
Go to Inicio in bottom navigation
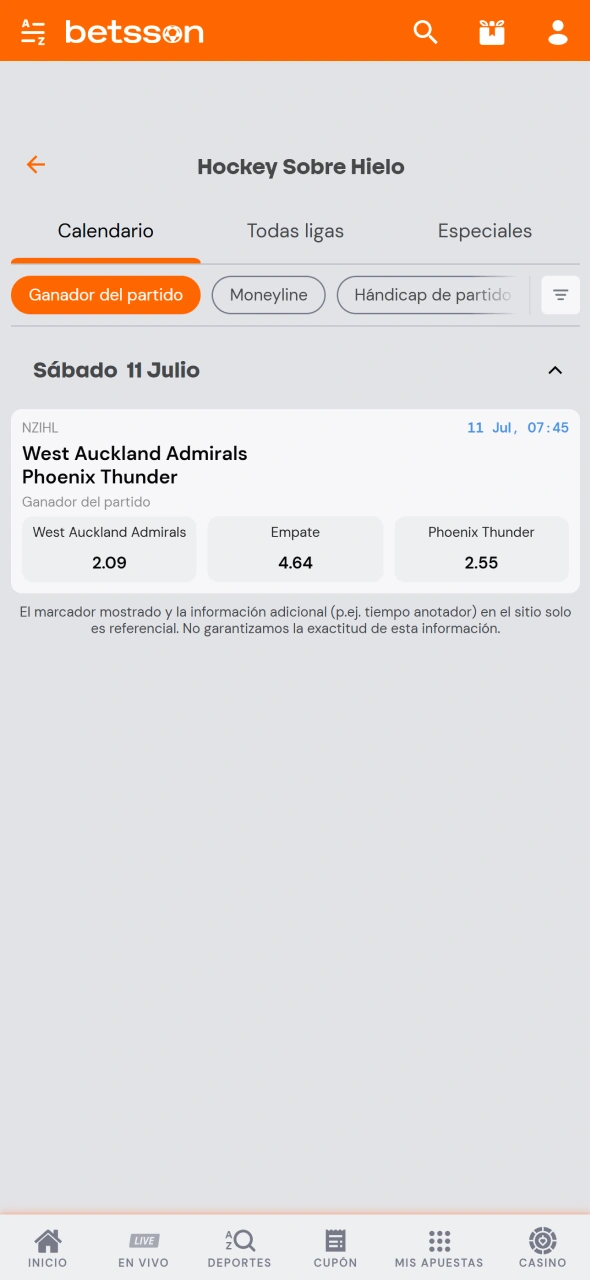coord(48,1248)
